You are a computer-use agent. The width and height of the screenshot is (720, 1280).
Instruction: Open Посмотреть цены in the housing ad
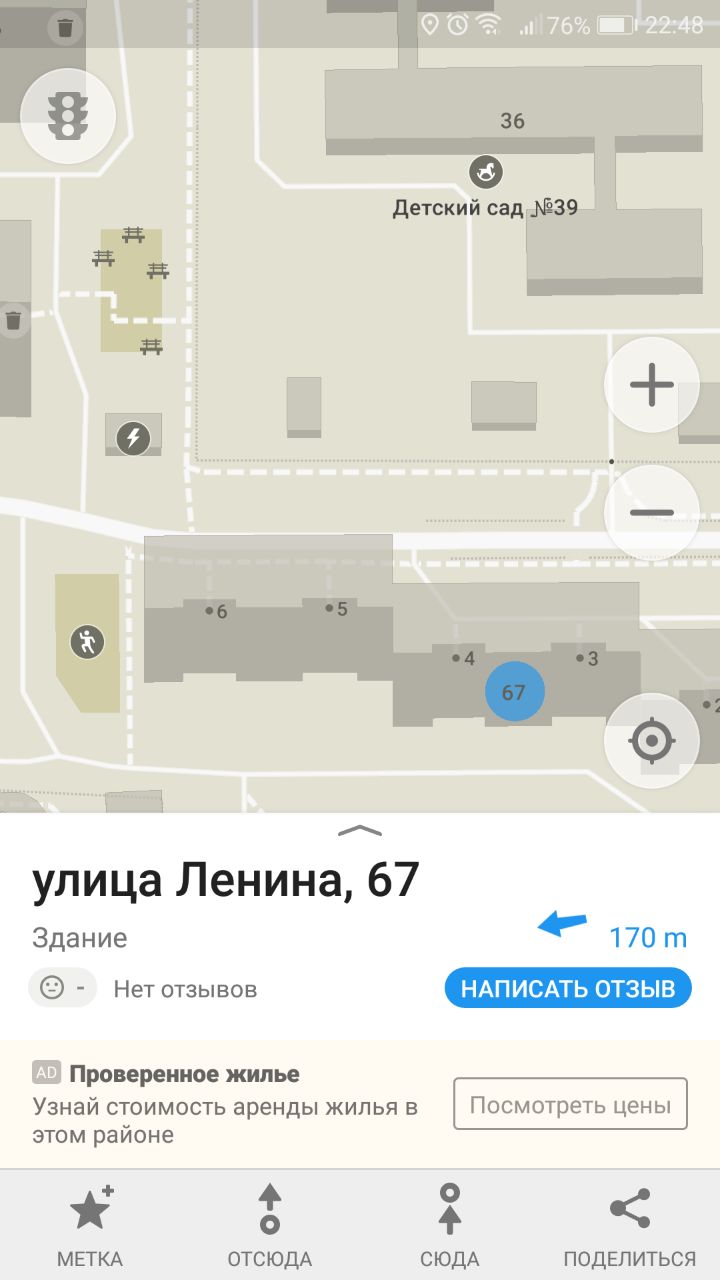click(x=570, y=1104)
